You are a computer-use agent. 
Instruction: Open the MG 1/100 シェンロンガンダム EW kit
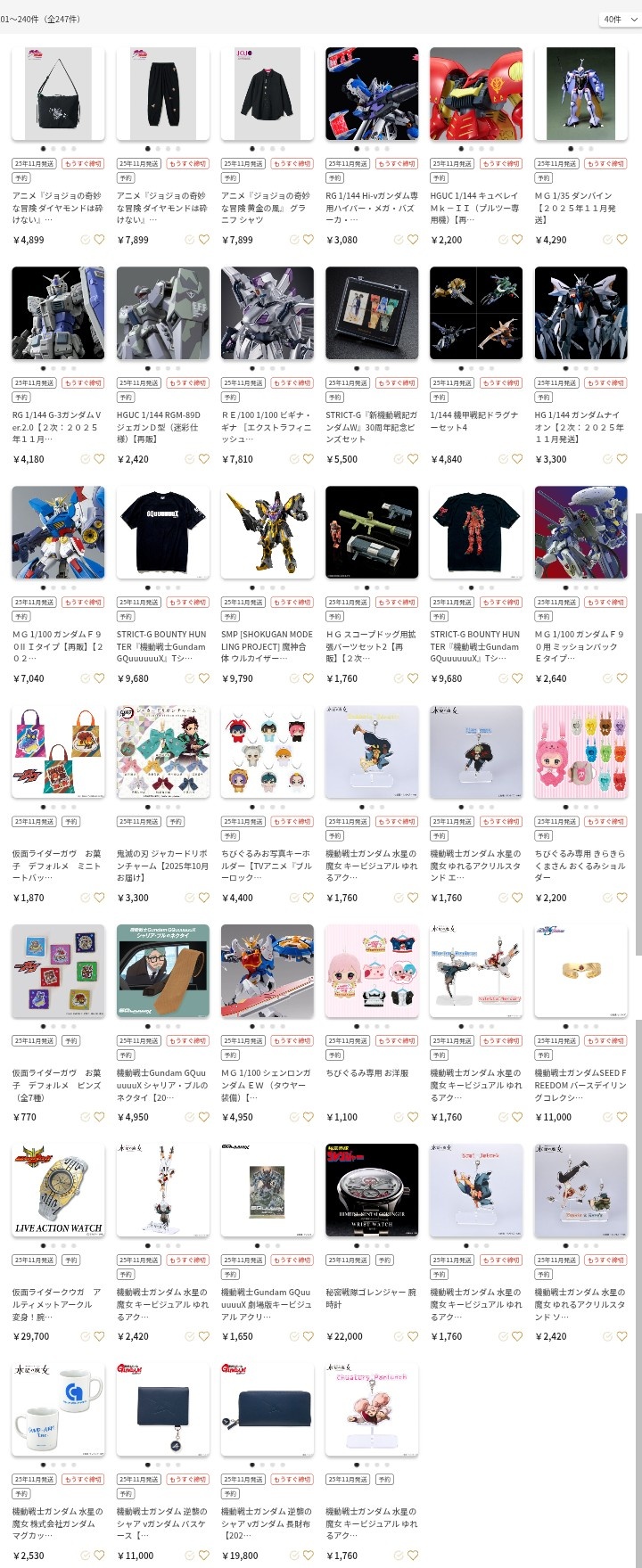click(267, 972)
